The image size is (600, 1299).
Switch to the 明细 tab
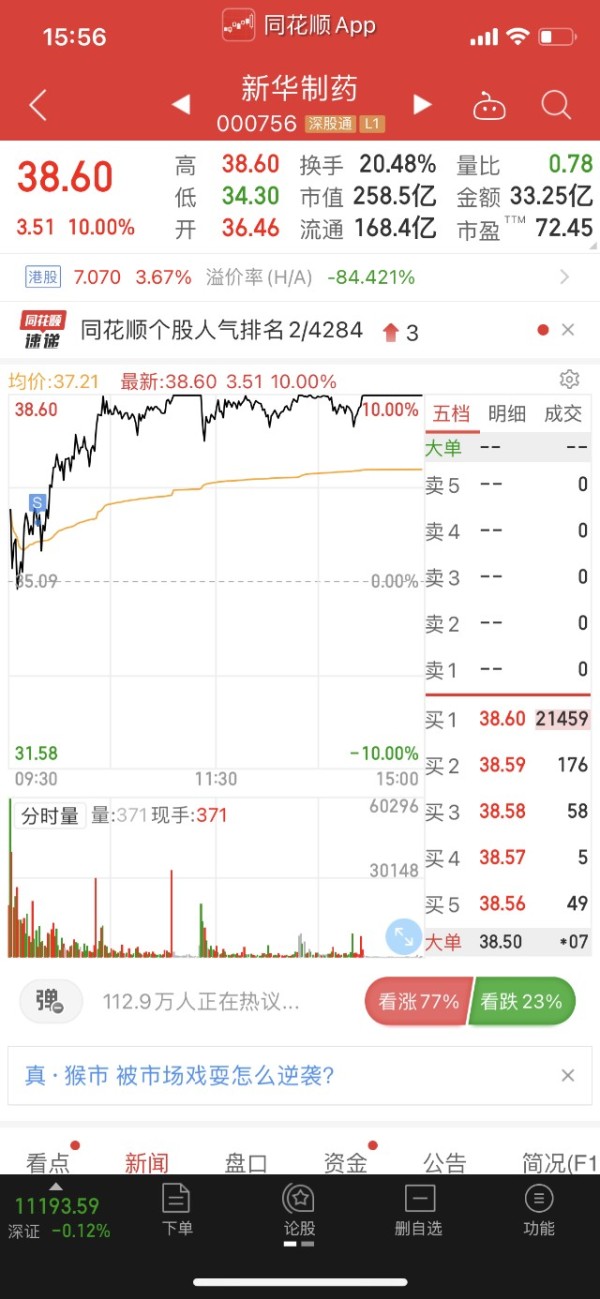tap(506, 414)
